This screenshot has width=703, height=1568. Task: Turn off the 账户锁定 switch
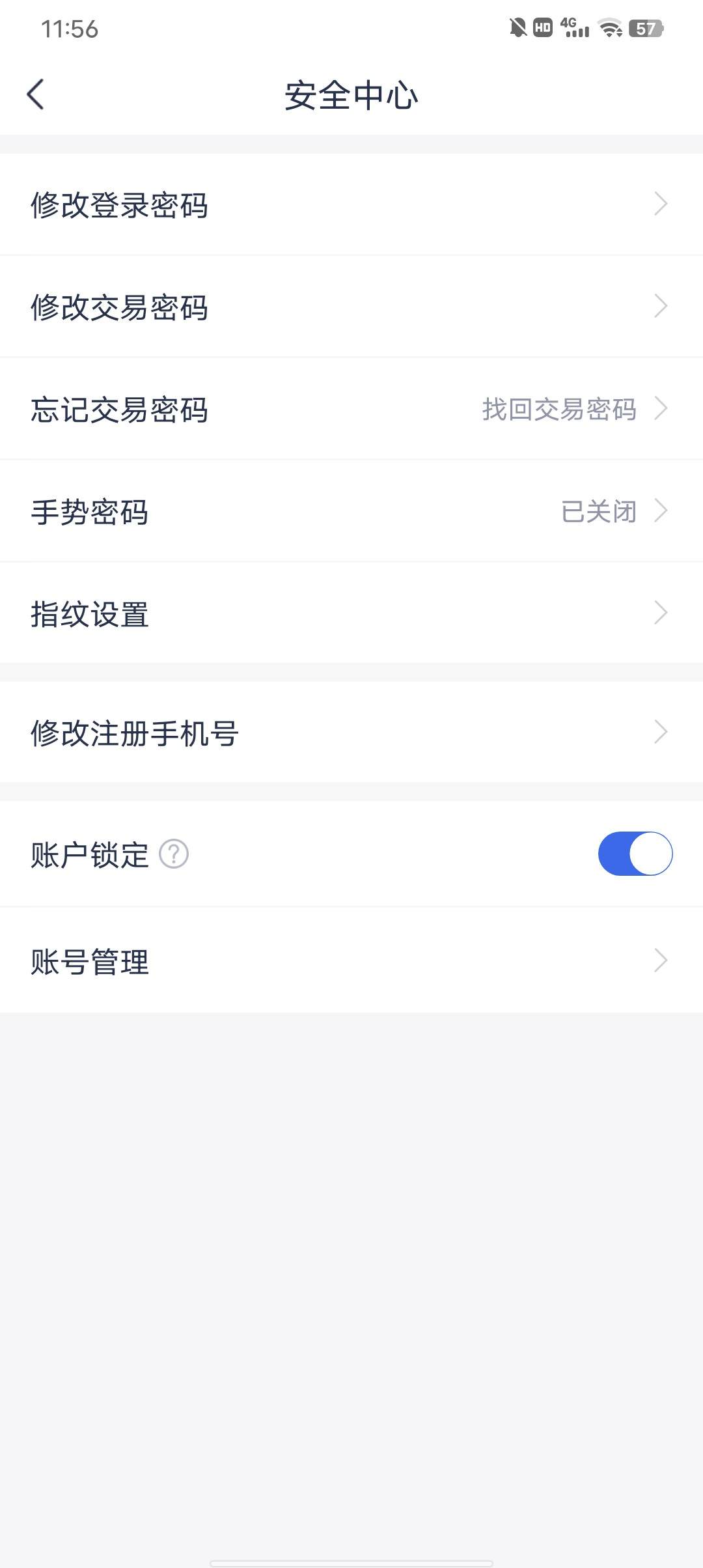pos(635,854)
